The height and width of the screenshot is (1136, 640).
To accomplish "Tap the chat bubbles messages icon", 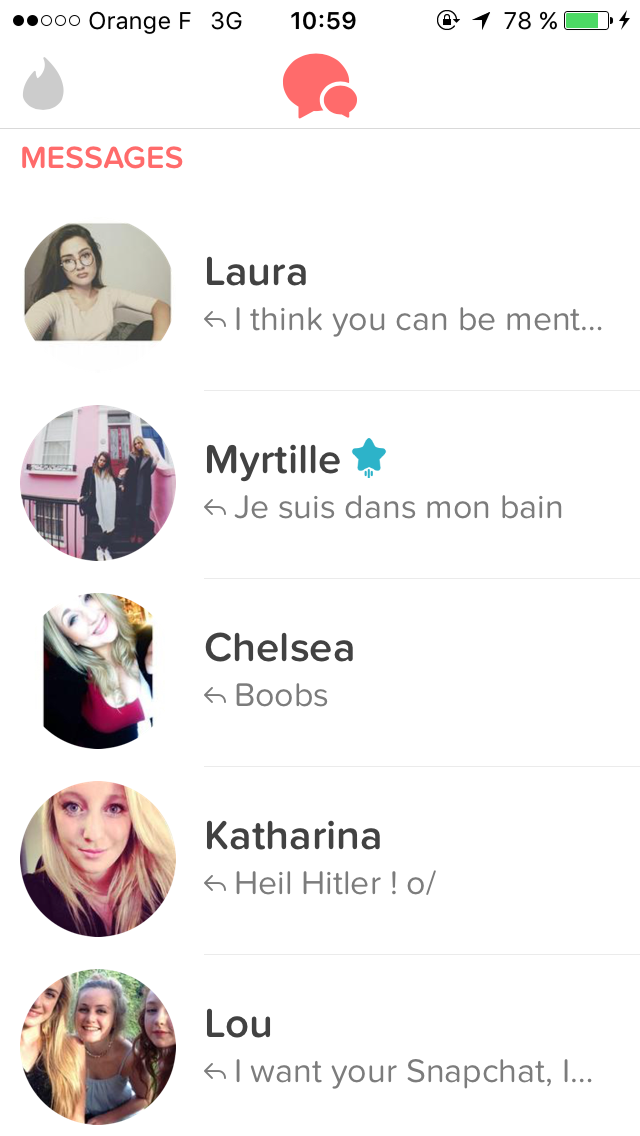I will point(320,86).
